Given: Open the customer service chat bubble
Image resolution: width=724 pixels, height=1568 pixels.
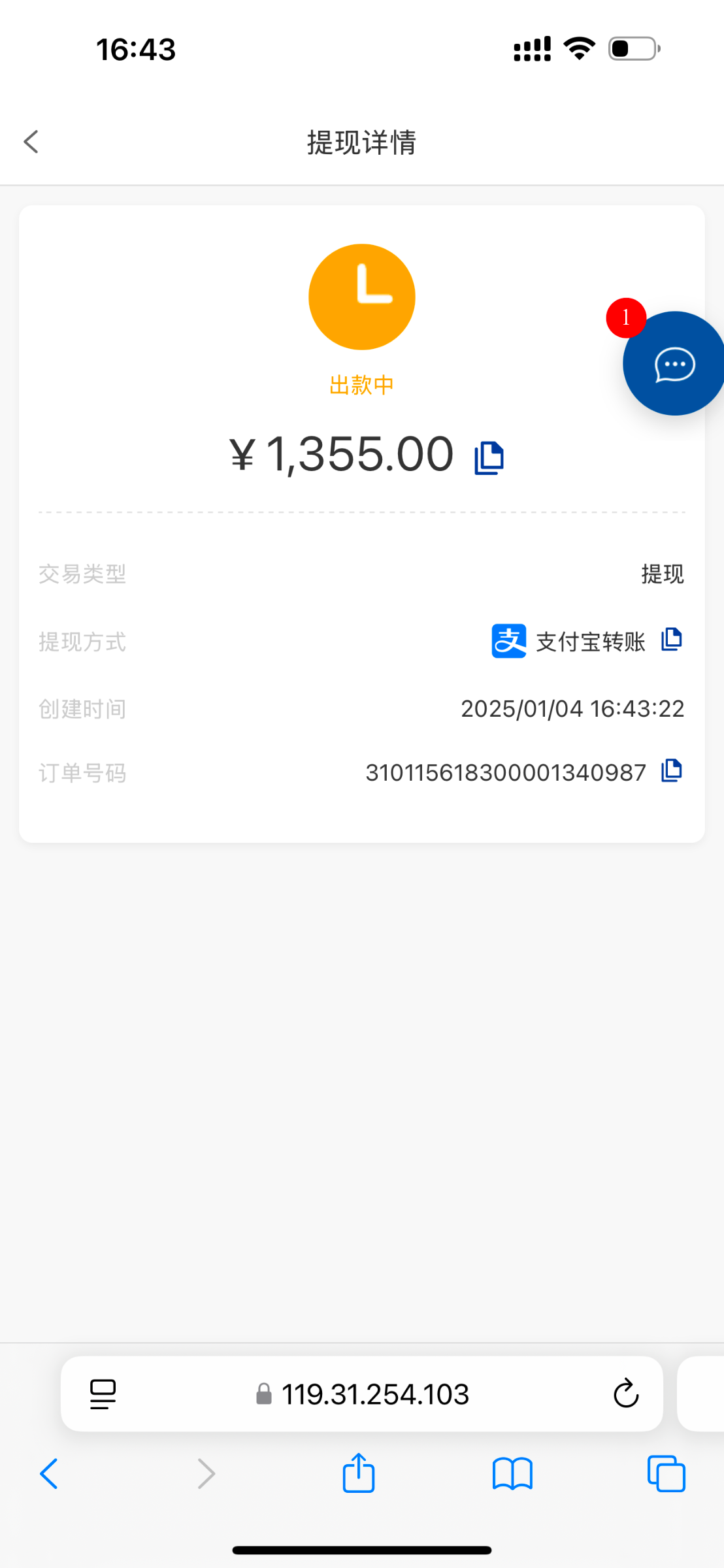Looking at the screenshot, I should 674,364.
